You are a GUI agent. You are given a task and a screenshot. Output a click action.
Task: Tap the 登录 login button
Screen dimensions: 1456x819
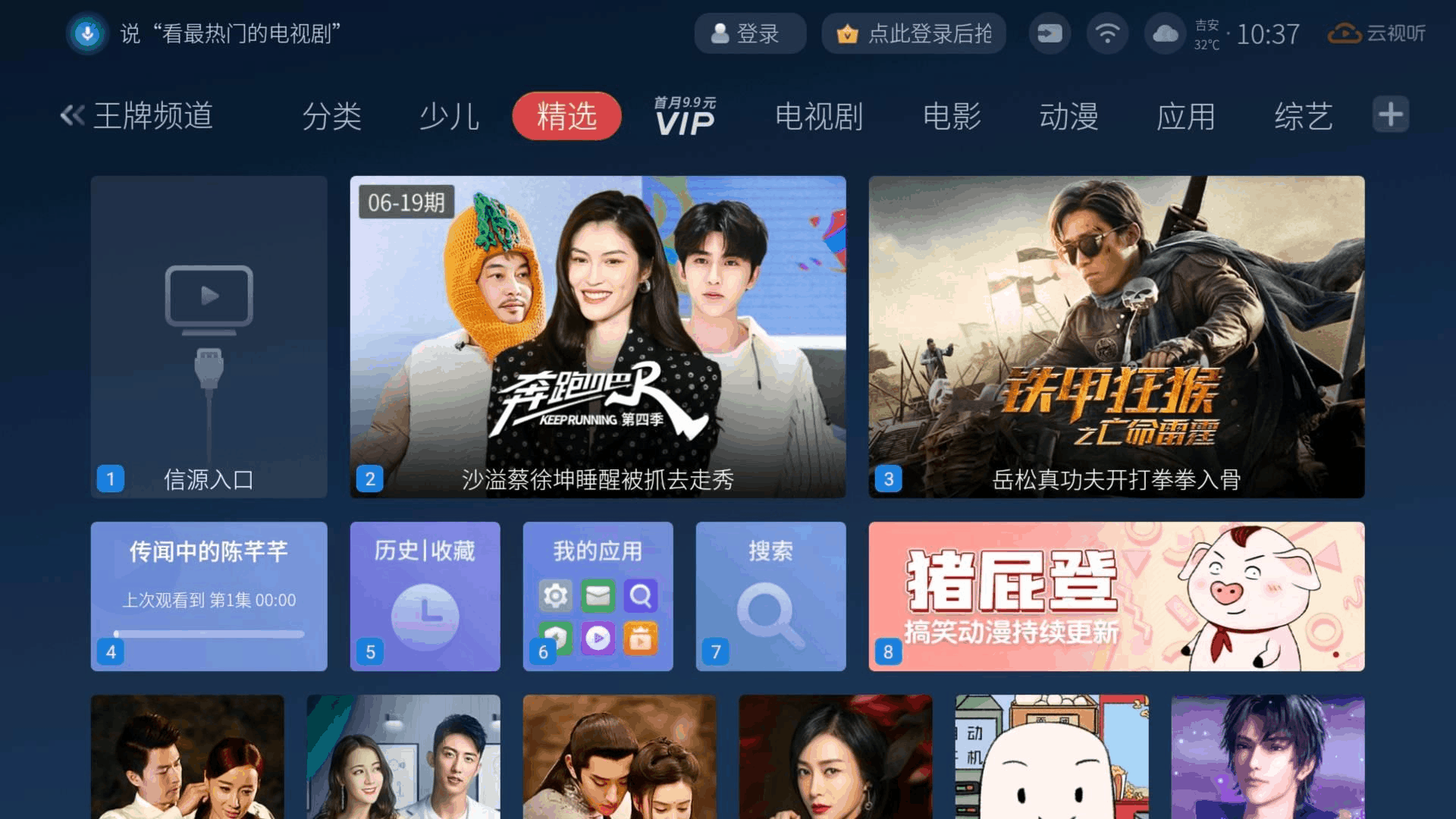[x=749, y=34]
